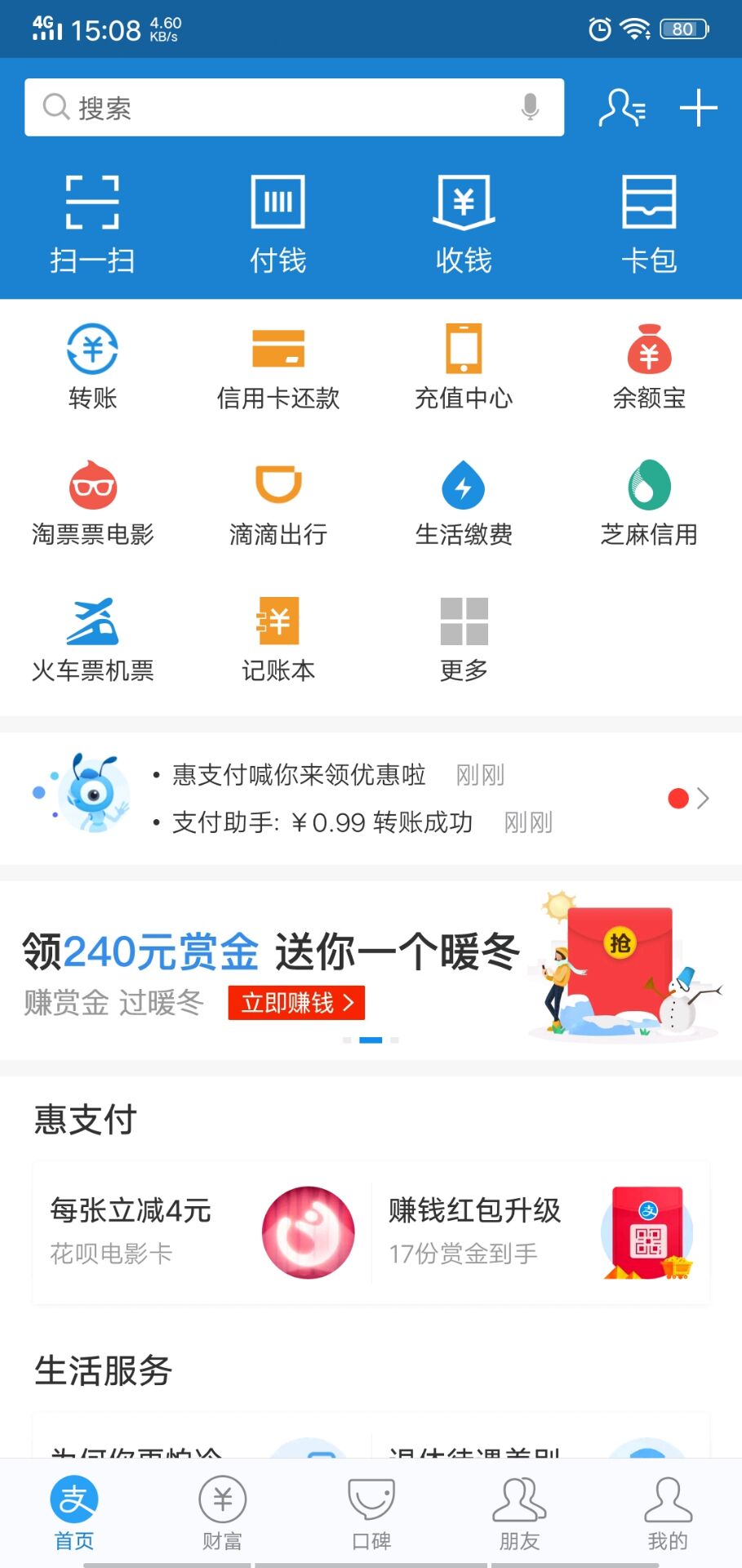Open 滴滴出行 ride service
The height and width of the screenshot is (1568, 742).
point(278,503)
